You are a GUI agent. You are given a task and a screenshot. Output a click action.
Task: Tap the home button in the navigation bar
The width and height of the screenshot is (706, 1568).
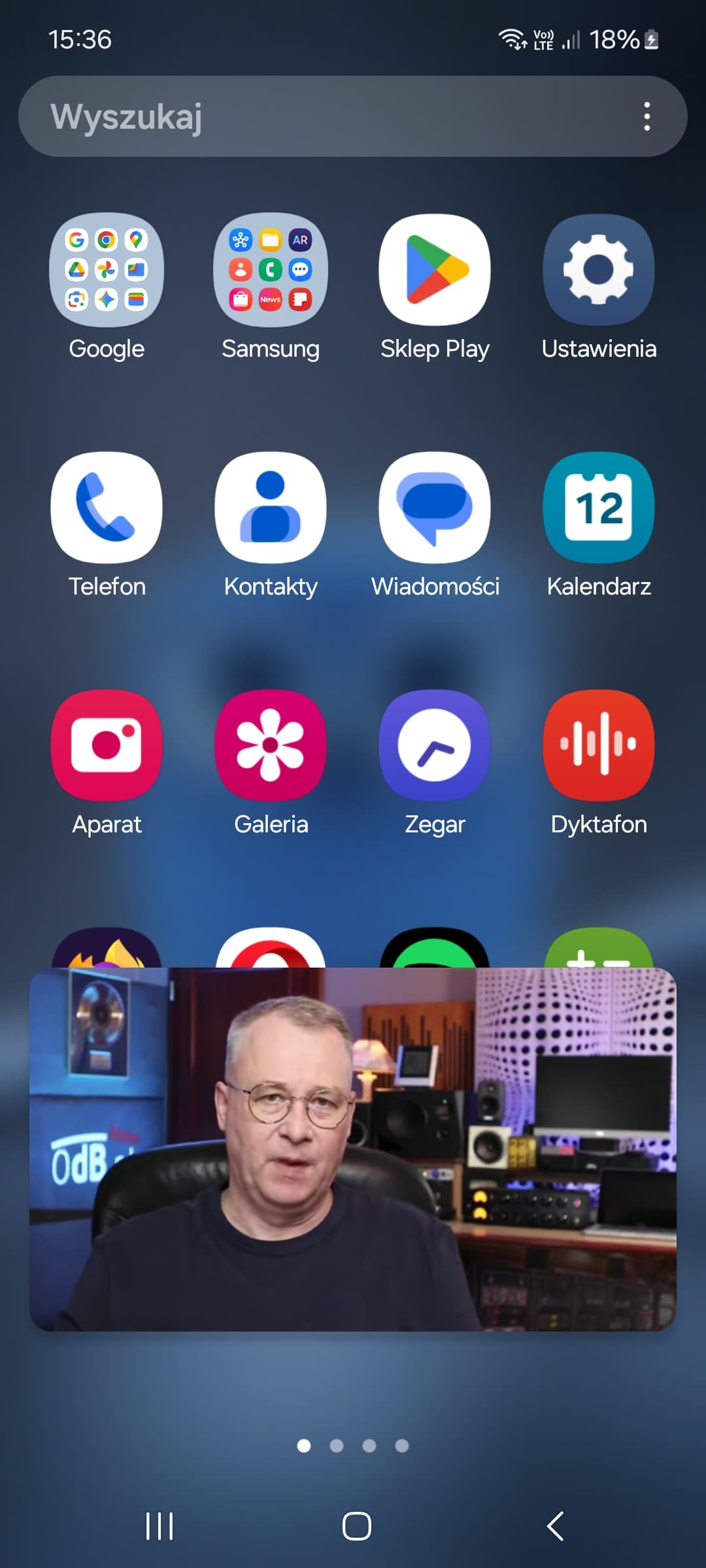pos(357,1526)
